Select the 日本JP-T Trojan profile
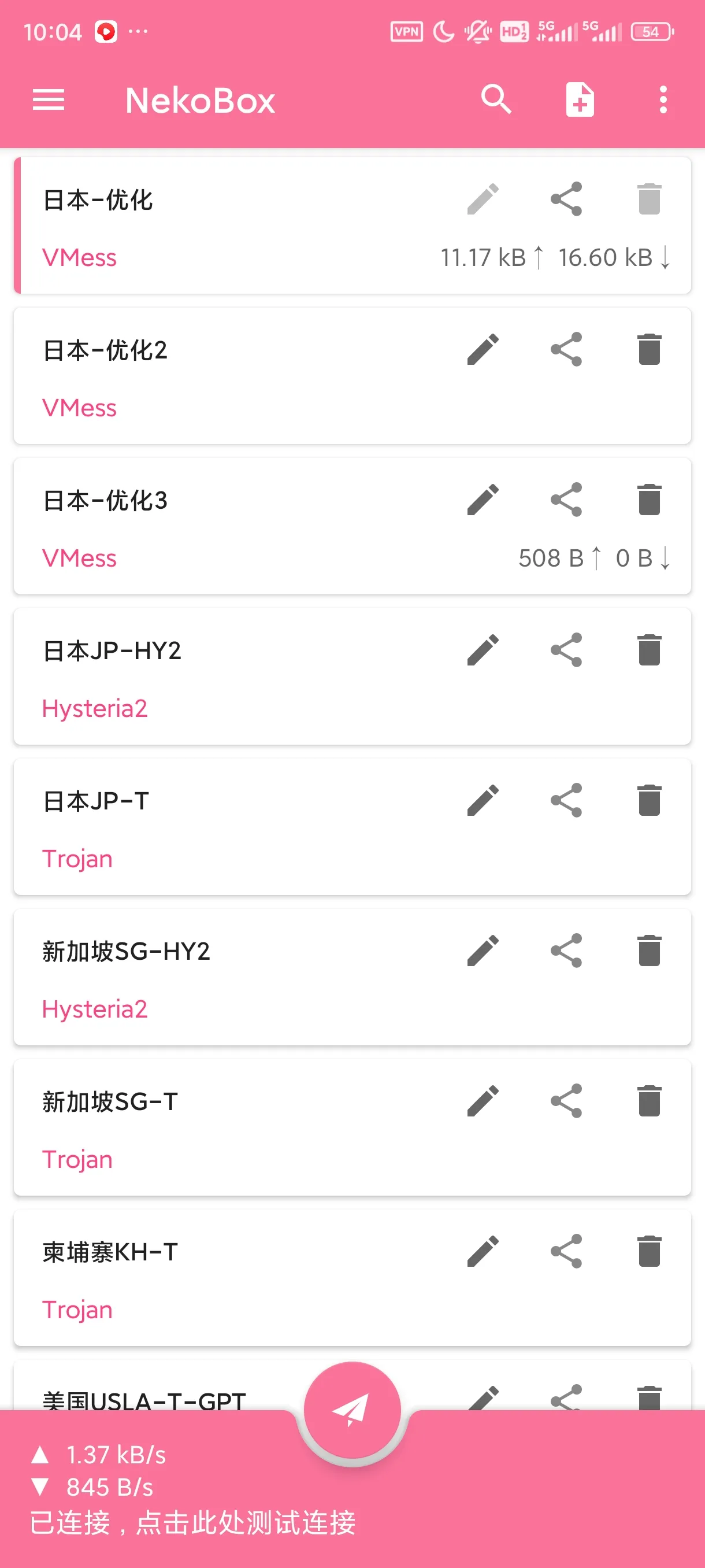 pos(352,827)
